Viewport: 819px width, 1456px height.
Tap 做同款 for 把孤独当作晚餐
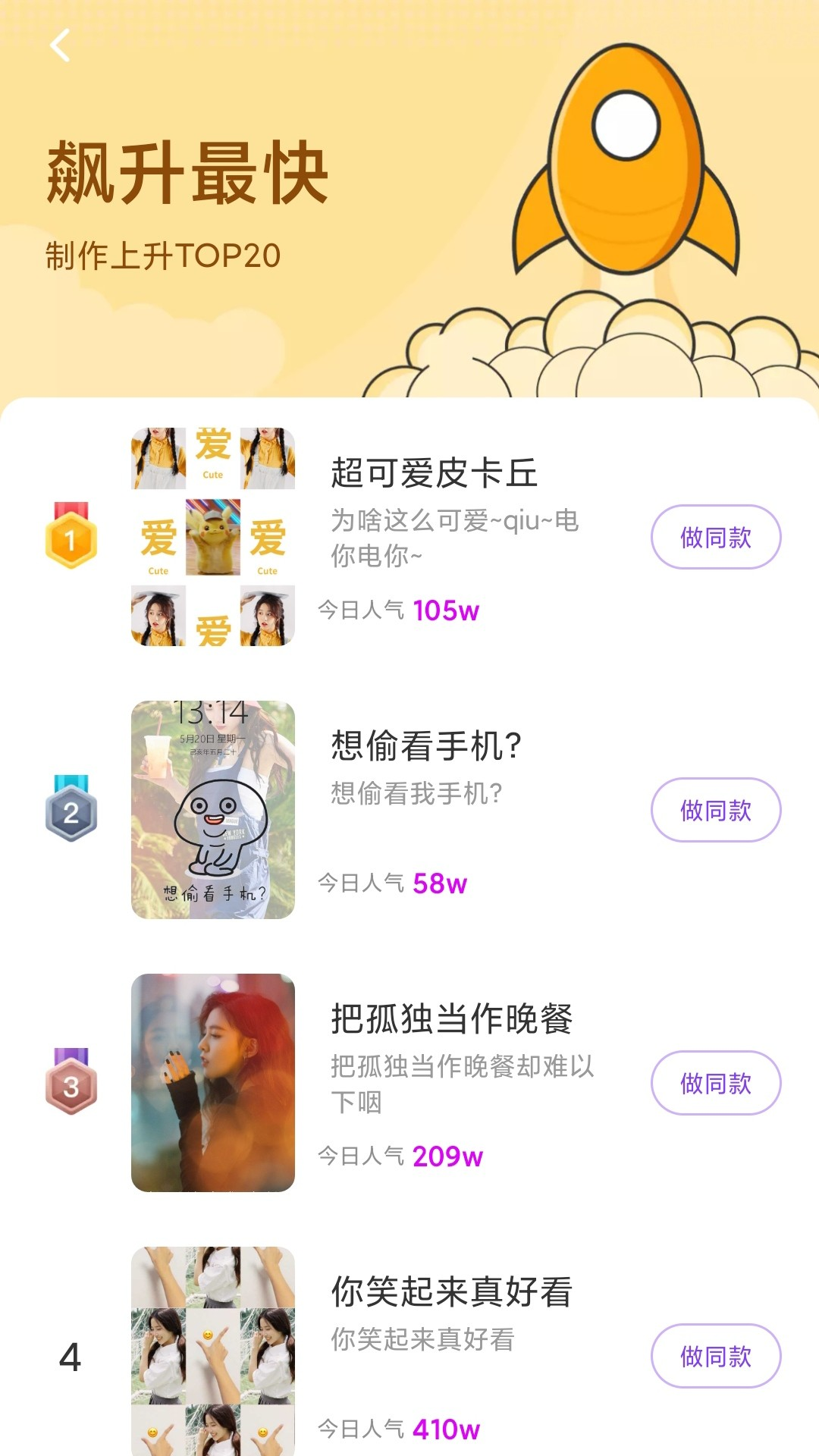click(x=715, y=1083)
